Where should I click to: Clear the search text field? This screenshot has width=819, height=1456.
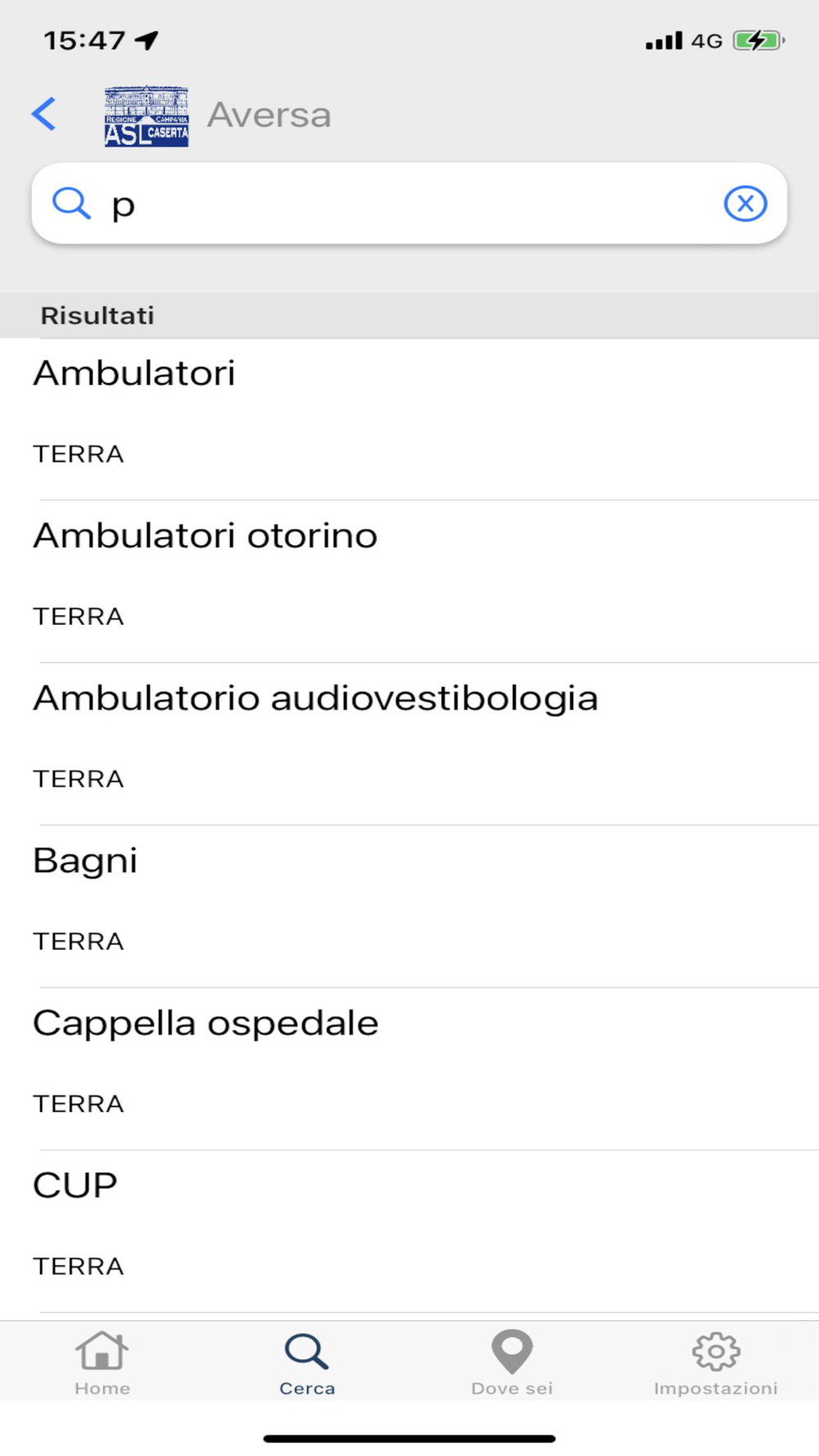(744, 203)
